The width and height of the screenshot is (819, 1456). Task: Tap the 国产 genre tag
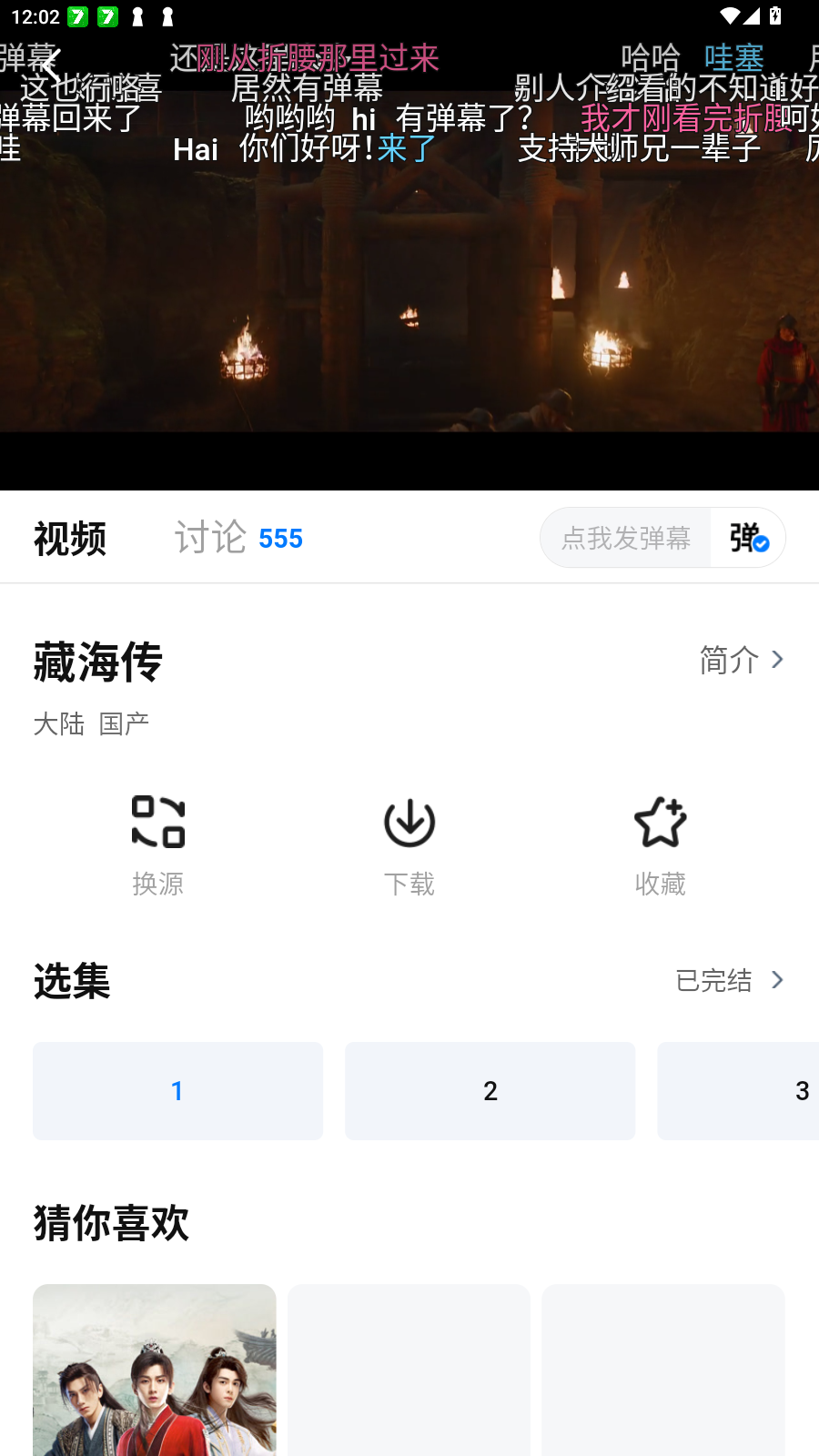click(x=124, y=723)
